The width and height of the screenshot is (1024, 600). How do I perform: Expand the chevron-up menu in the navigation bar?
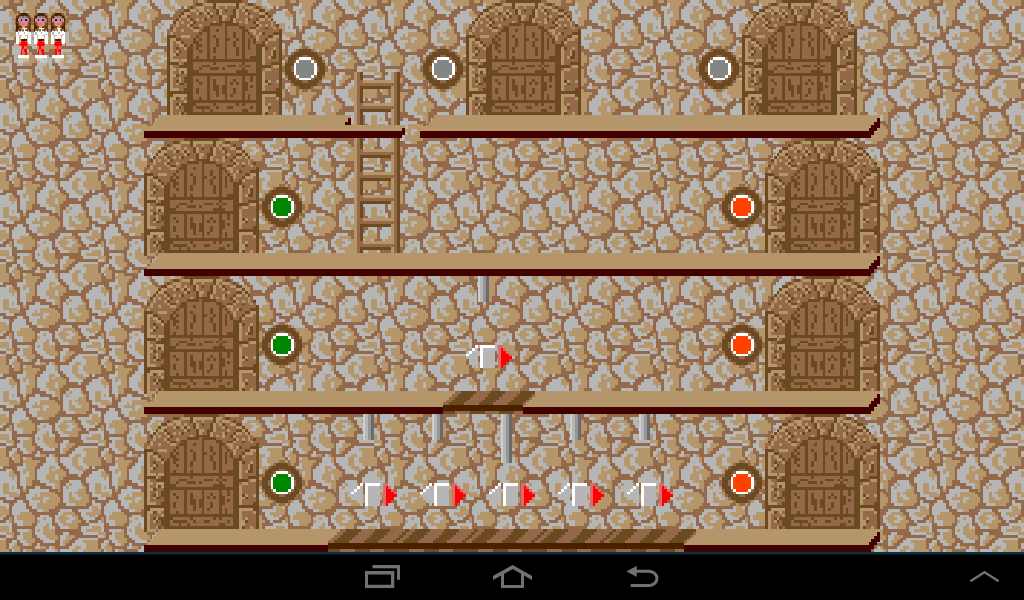click(984, 576)
